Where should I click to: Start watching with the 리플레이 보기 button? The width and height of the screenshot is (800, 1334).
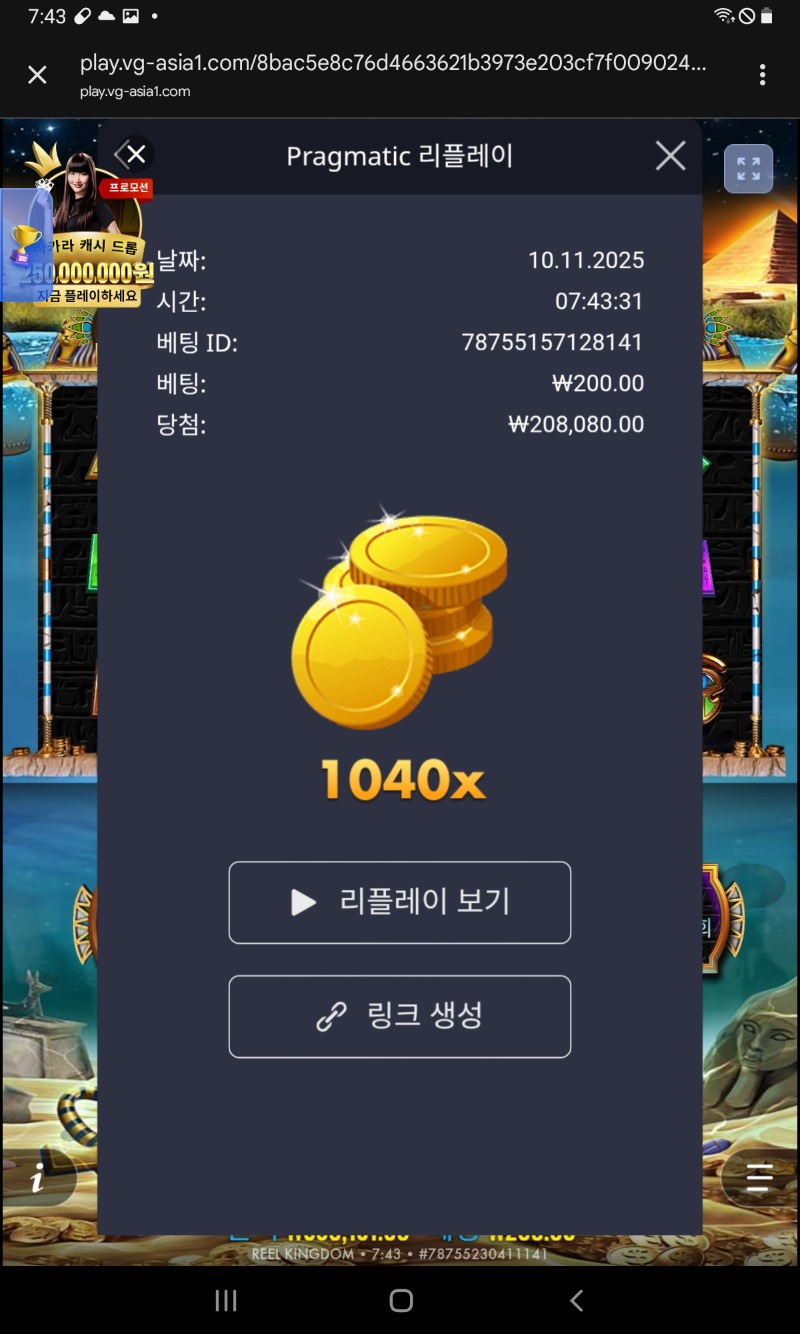coord(399,902)
